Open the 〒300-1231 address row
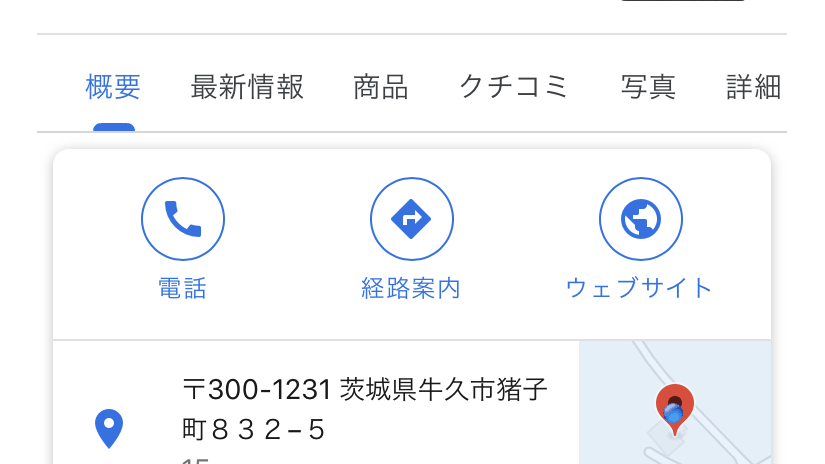The height and width of the screenshot is (464, 825). (x=364, y=408)
